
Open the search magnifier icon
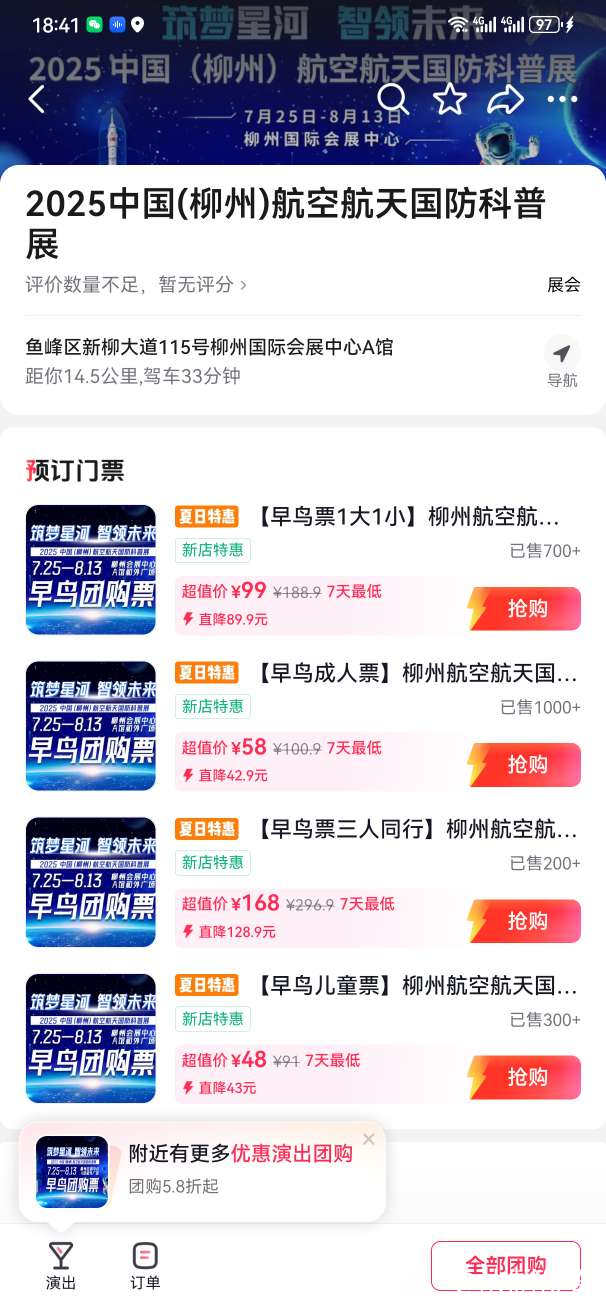click(x=393, y=99)
